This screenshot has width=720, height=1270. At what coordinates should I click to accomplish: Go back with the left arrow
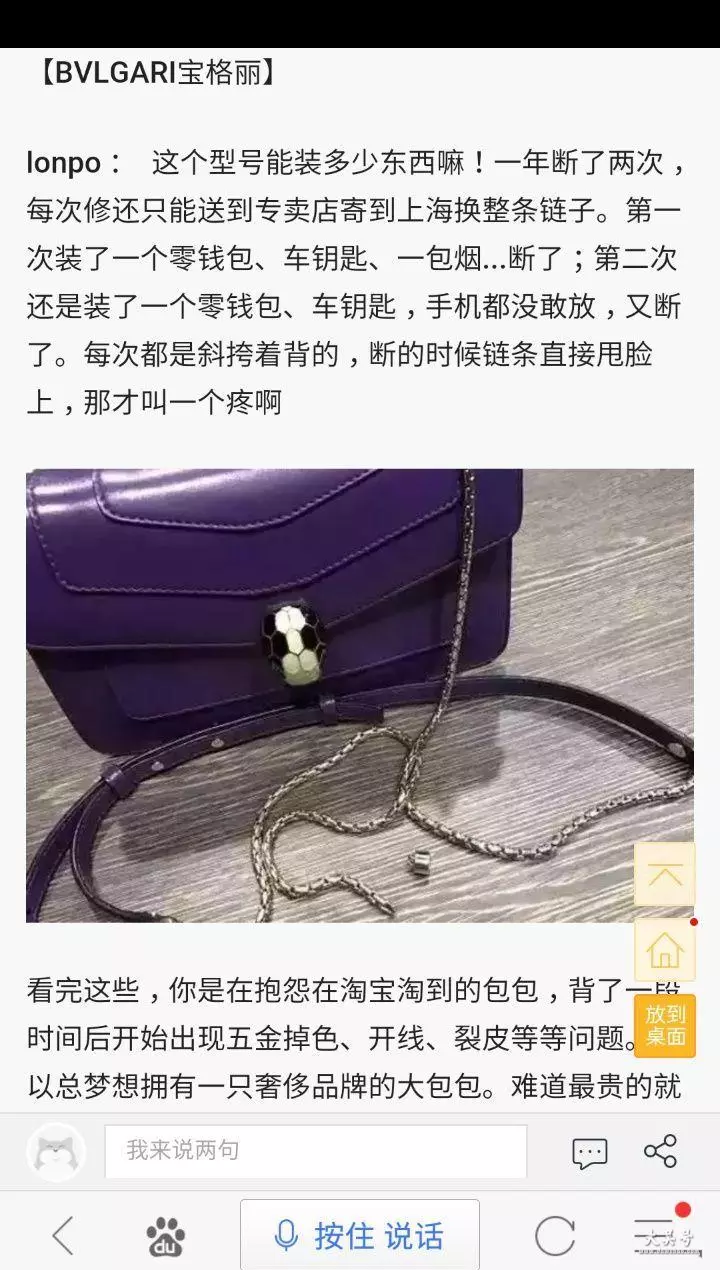pos(63,1236)
